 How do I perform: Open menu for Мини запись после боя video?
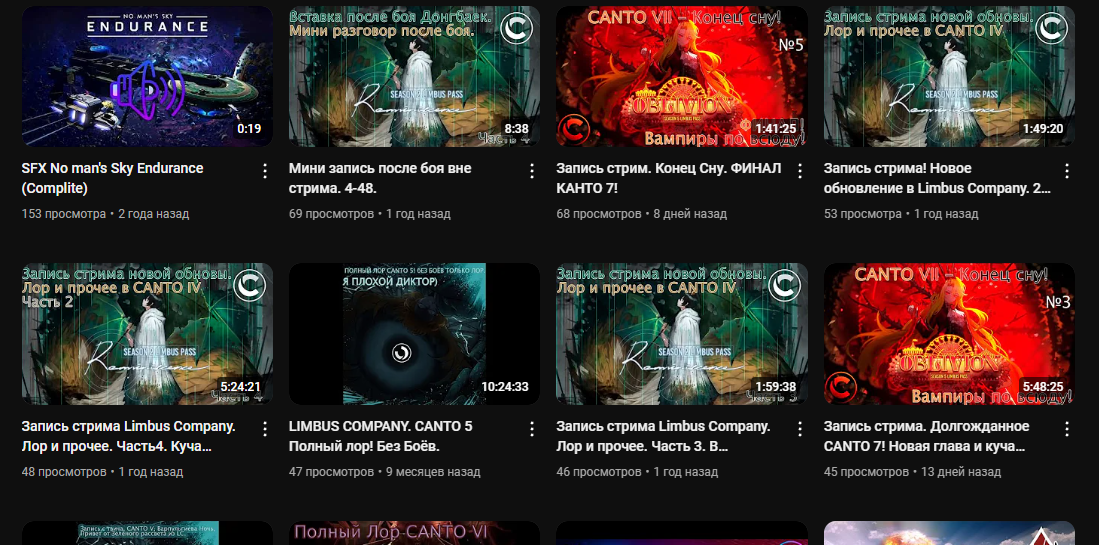[x=532, y=171]
